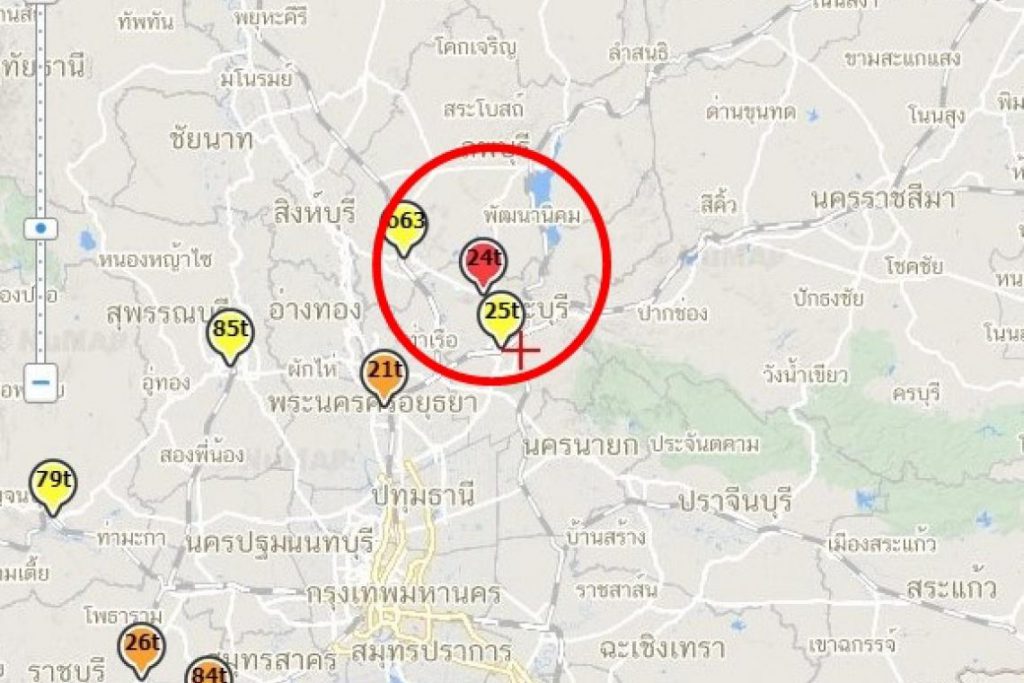
Task: Open the yellow 85t station marker
Action: coord(230,331)
